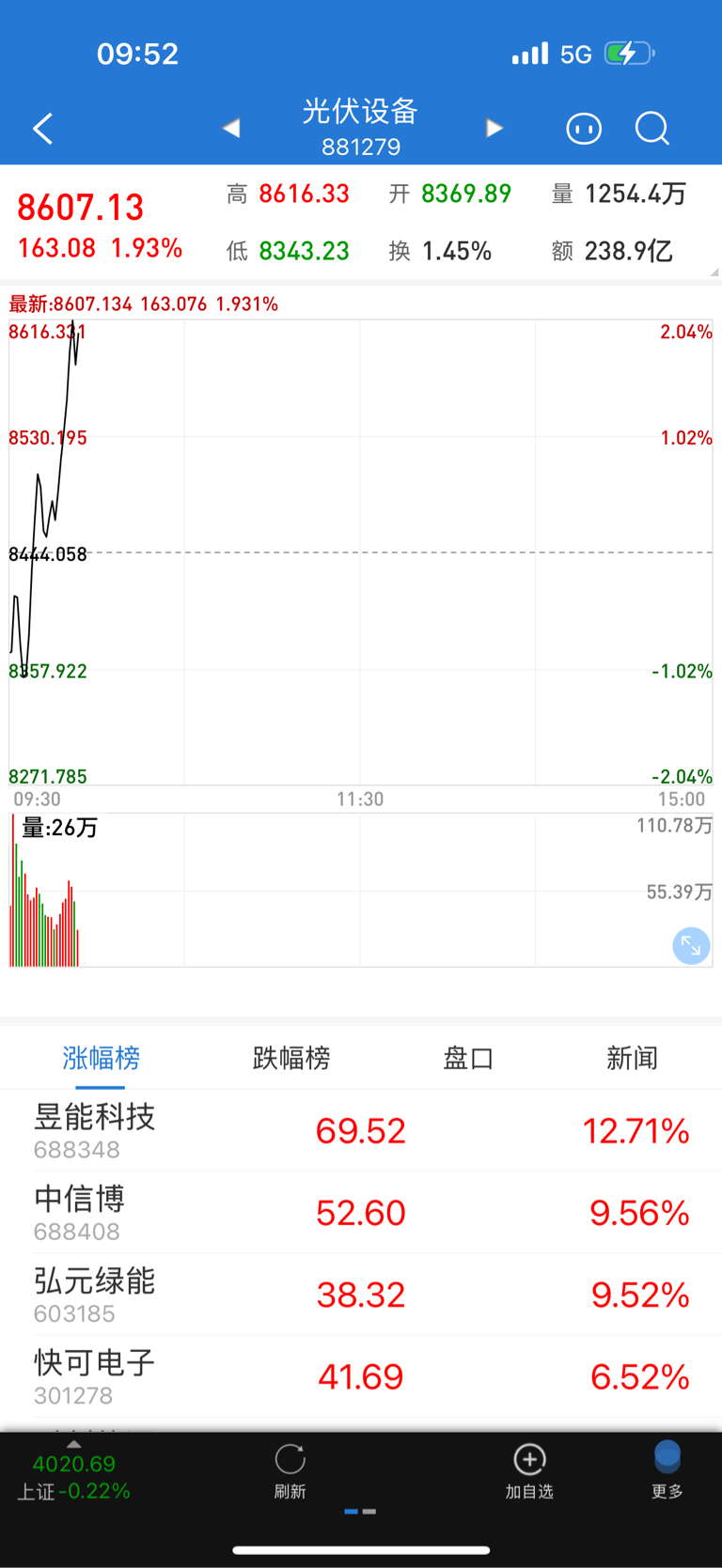
Task: Switch to next sector with right triangle arrow
Action: pyautogui.click(x=494, y=128)
